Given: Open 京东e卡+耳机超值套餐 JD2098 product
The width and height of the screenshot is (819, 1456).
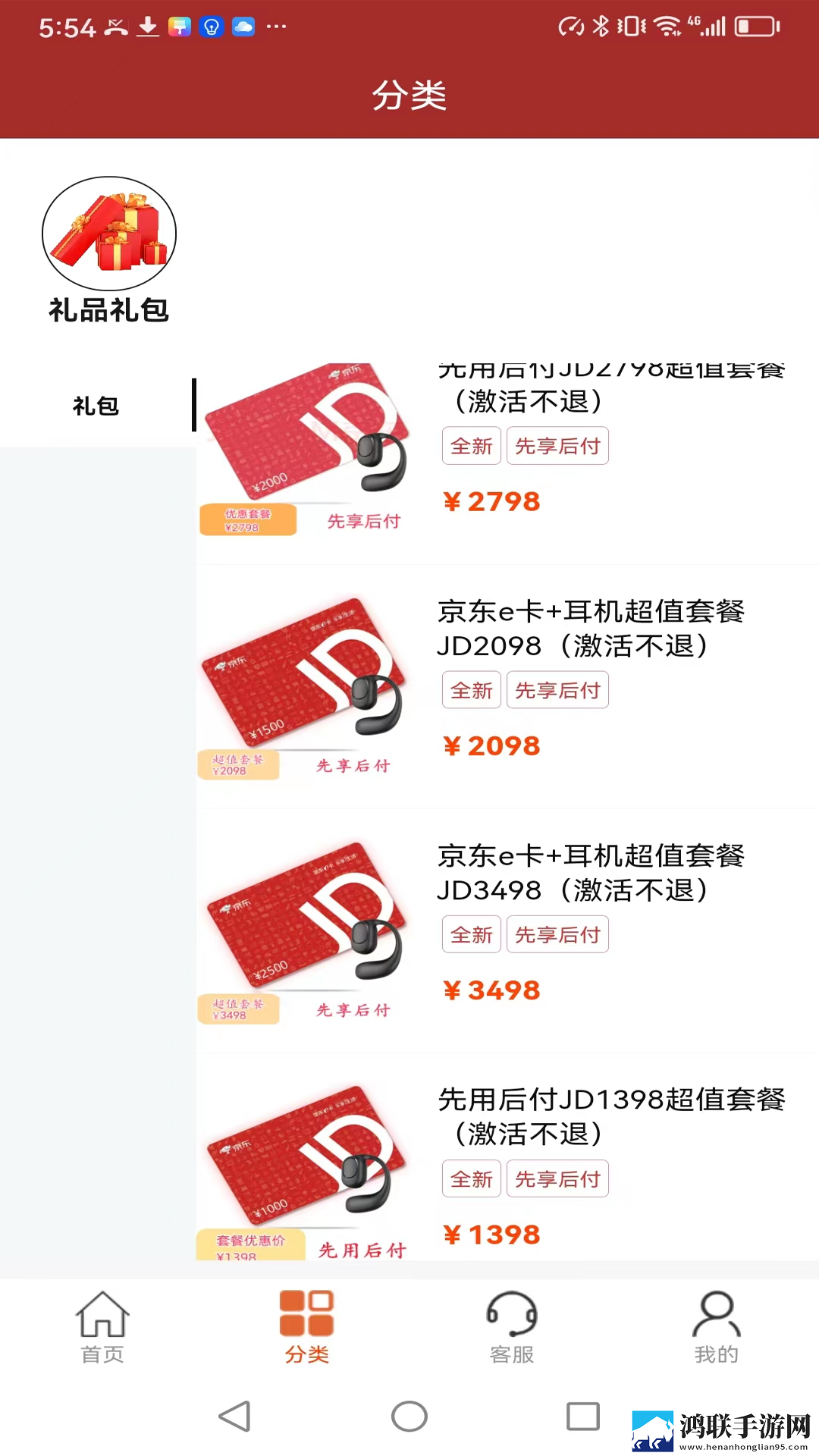Looking at the screenshot, I should (x=507, y=687).
